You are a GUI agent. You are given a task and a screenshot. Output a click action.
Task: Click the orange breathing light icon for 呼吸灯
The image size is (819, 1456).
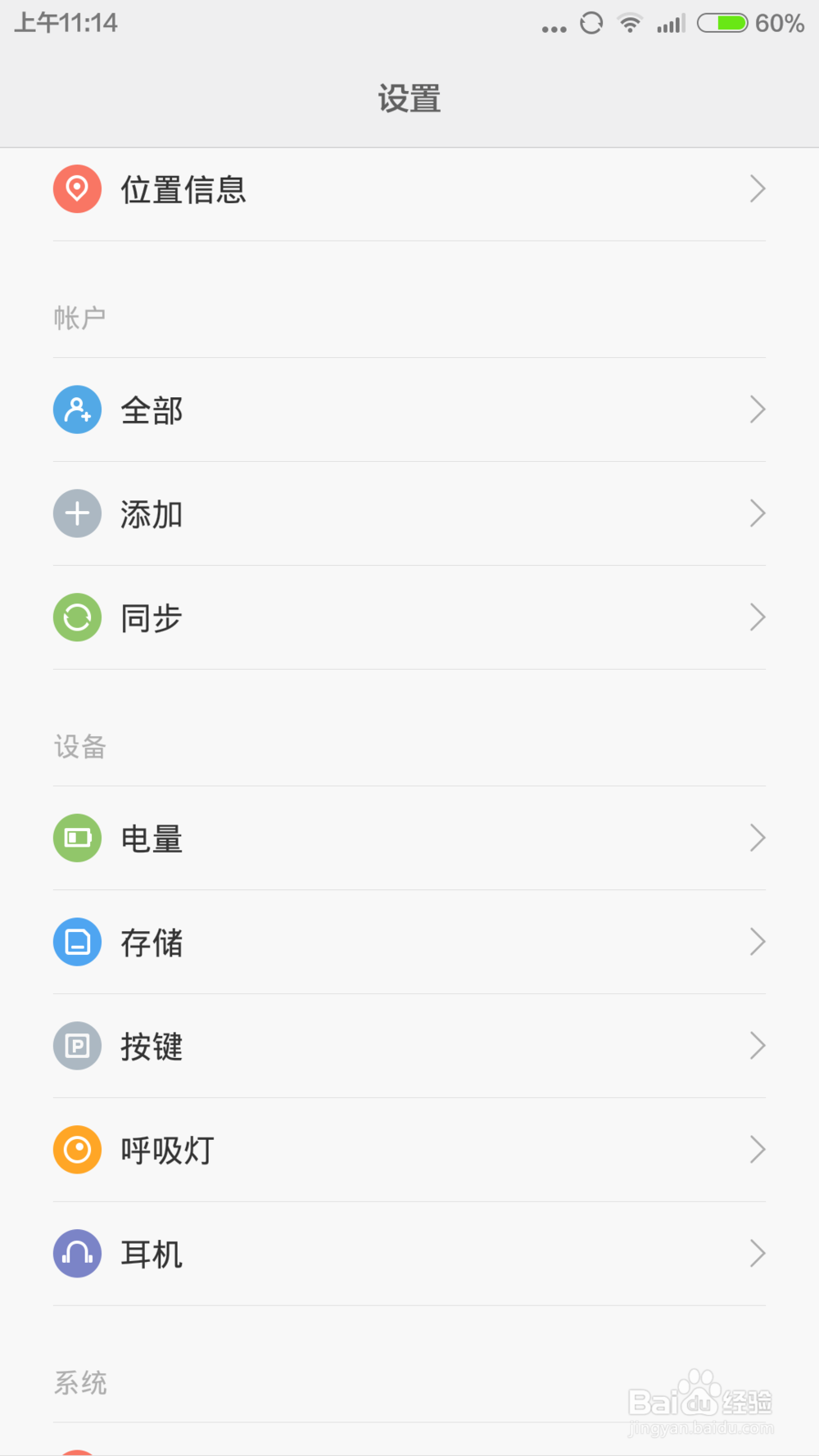tap(76, 1150)
